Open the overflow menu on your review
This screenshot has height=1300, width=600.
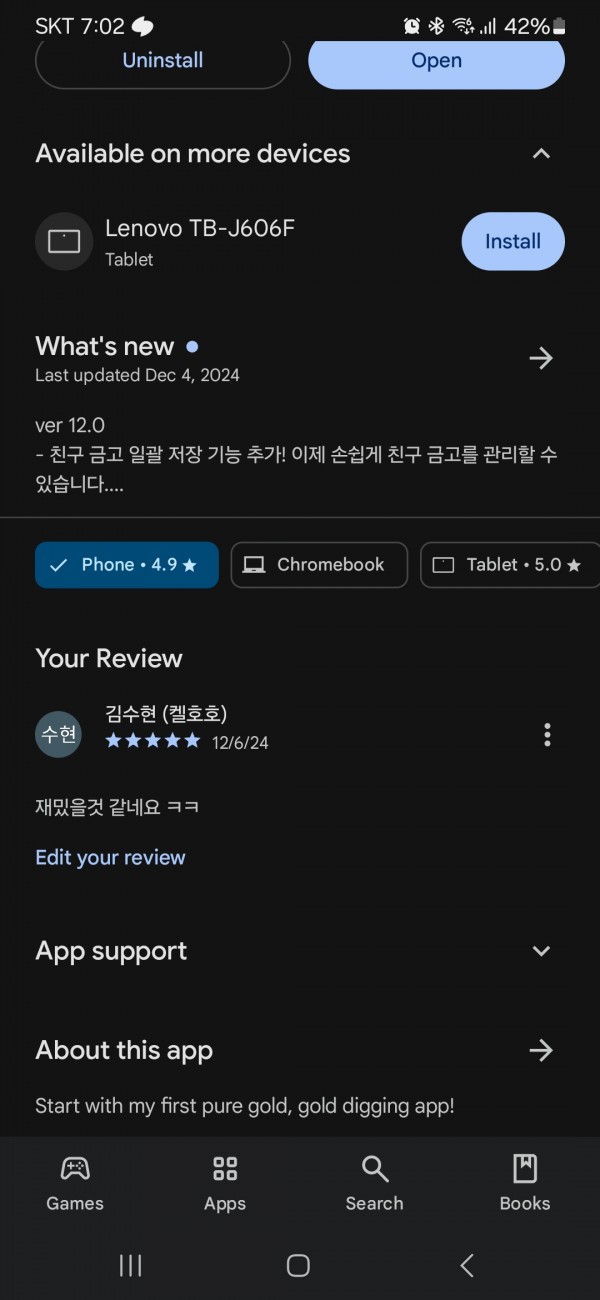pyautogui.click(x=547, y=735)
